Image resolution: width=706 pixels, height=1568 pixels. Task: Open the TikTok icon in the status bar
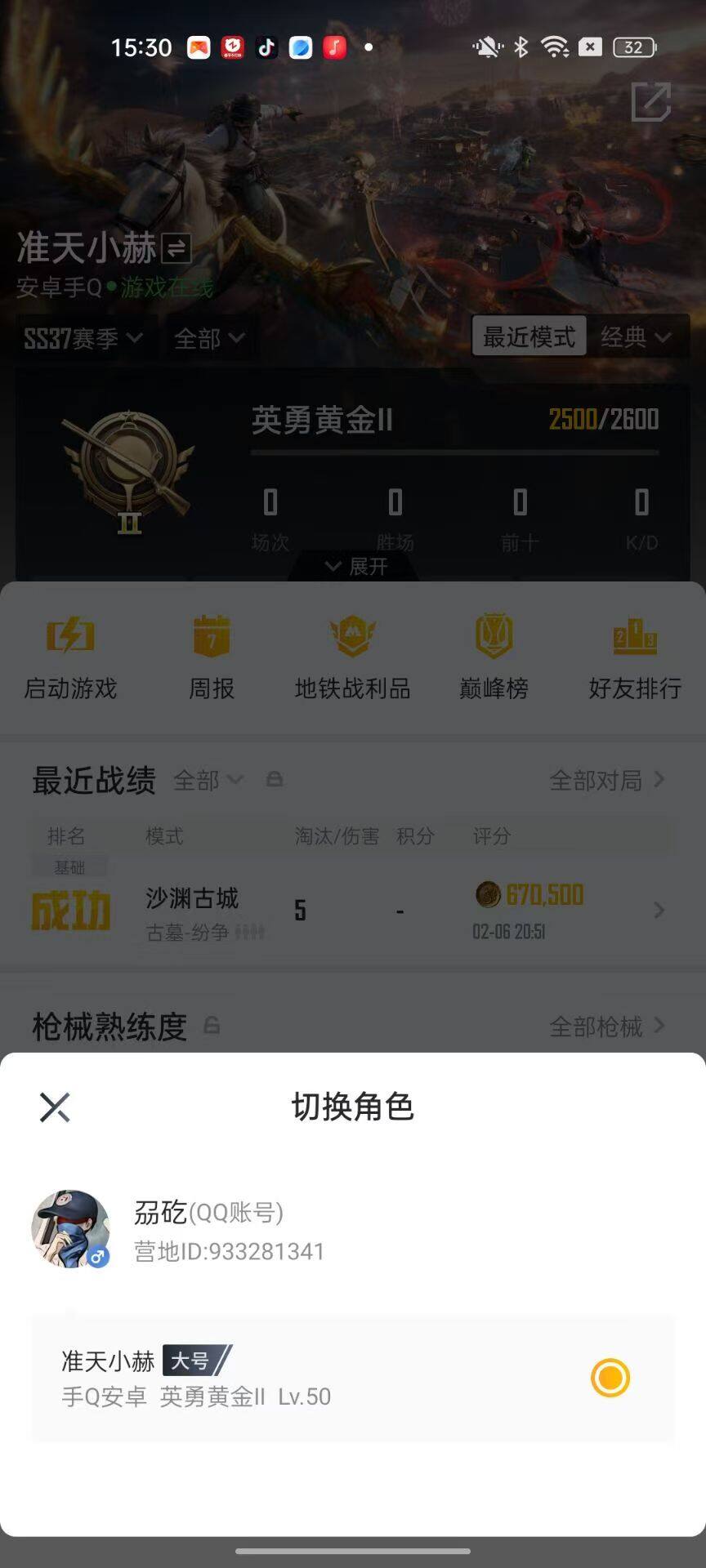[x=267, y=47]
